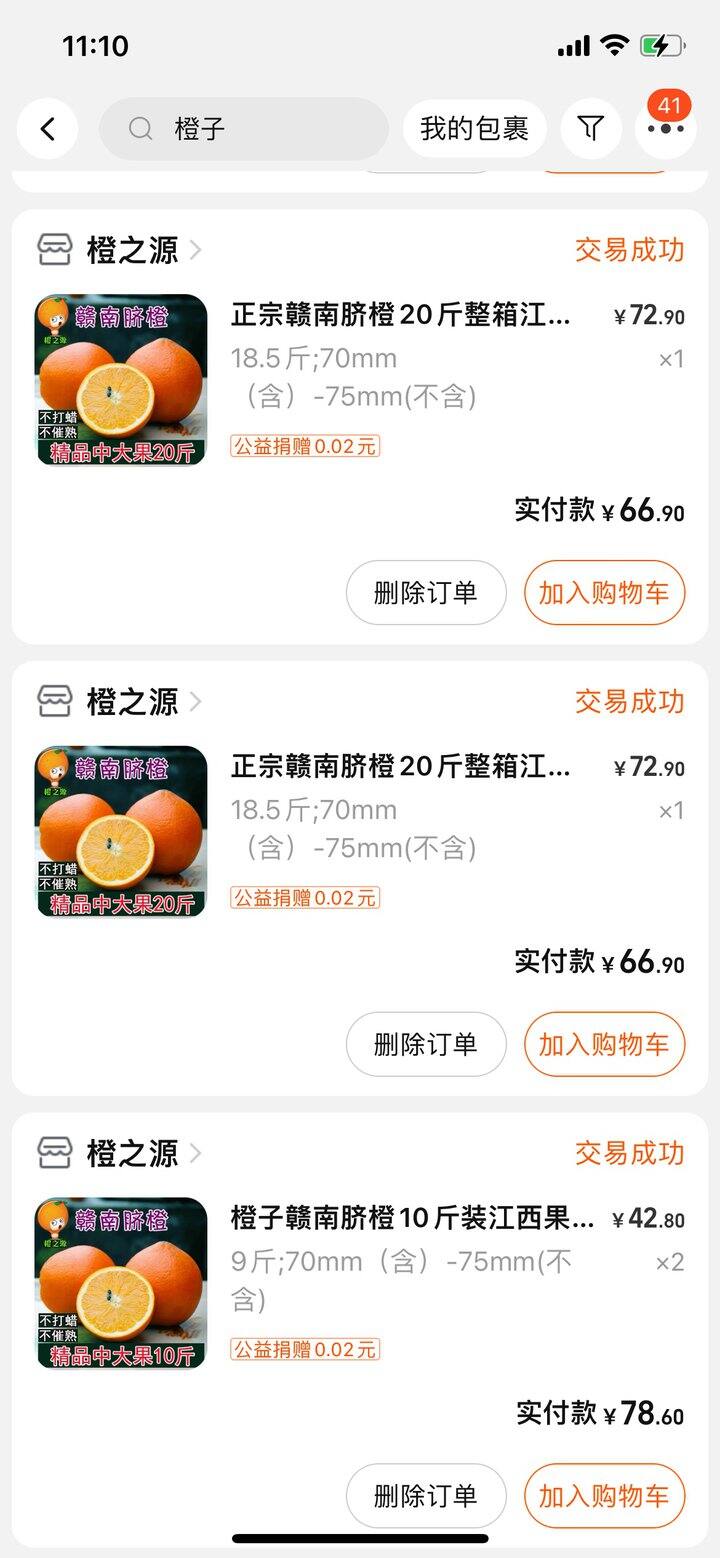
Task: Go back using the top-left arrow
Action: tap(47, 129)
